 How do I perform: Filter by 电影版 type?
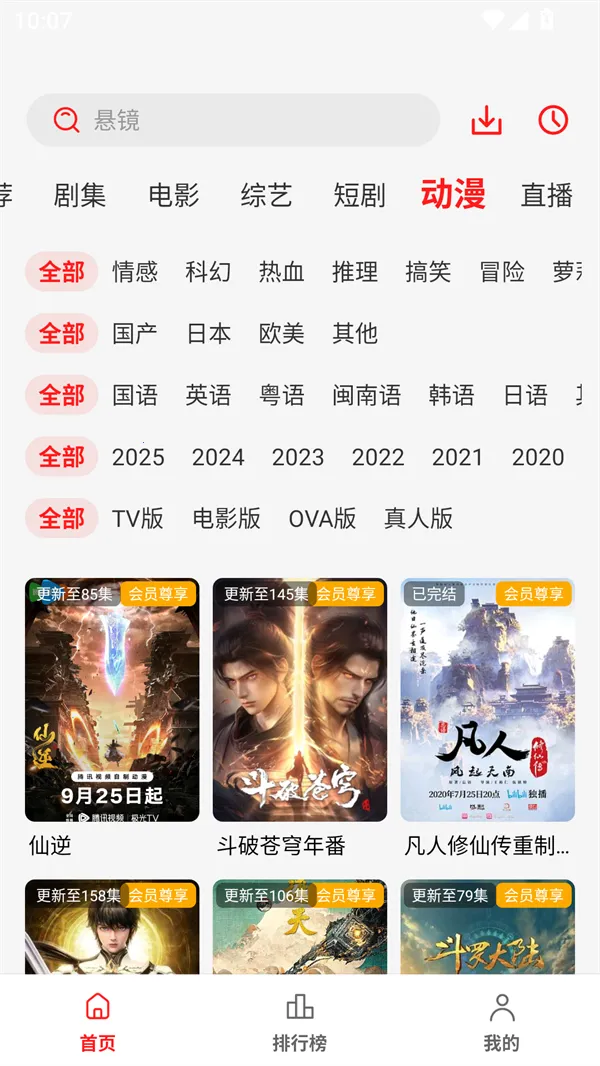pyautogui.click(x=226, y=518)
